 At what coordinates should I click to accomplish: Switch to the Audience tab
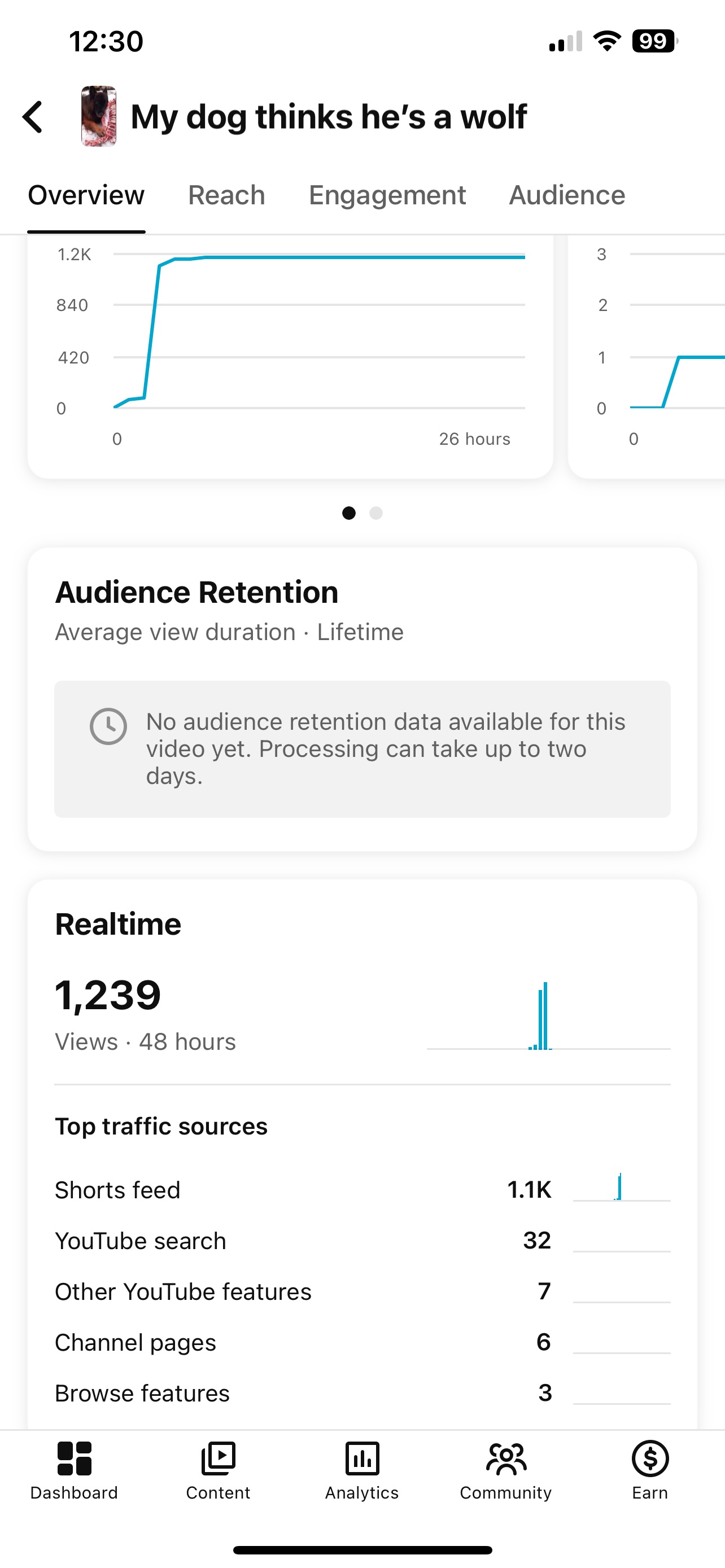567,195
